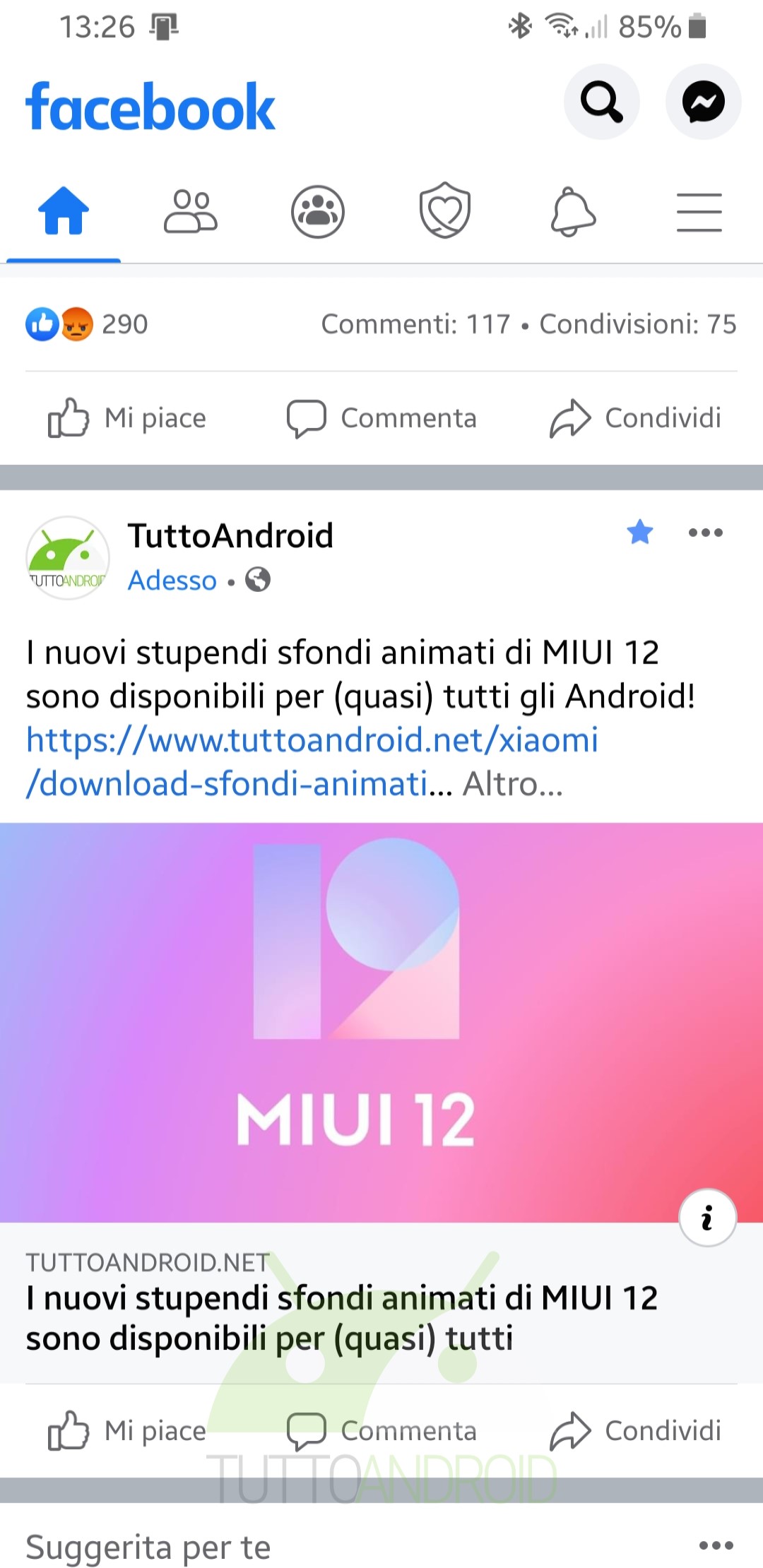
Task: Switch to the Friends tab
Action: point(191,211)
